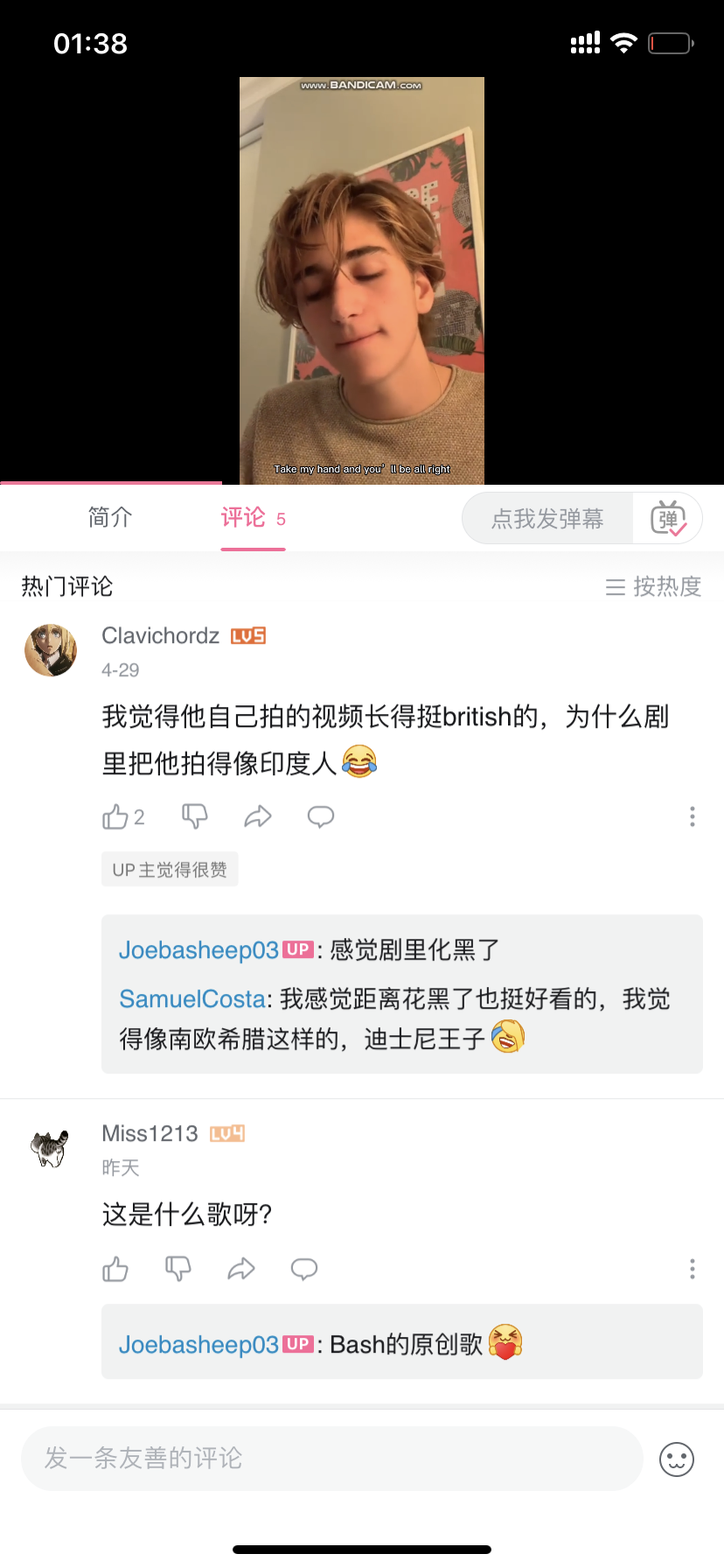Reply to Miss1213's comment
This screenshot has width=724, height=1568.
304,1269
